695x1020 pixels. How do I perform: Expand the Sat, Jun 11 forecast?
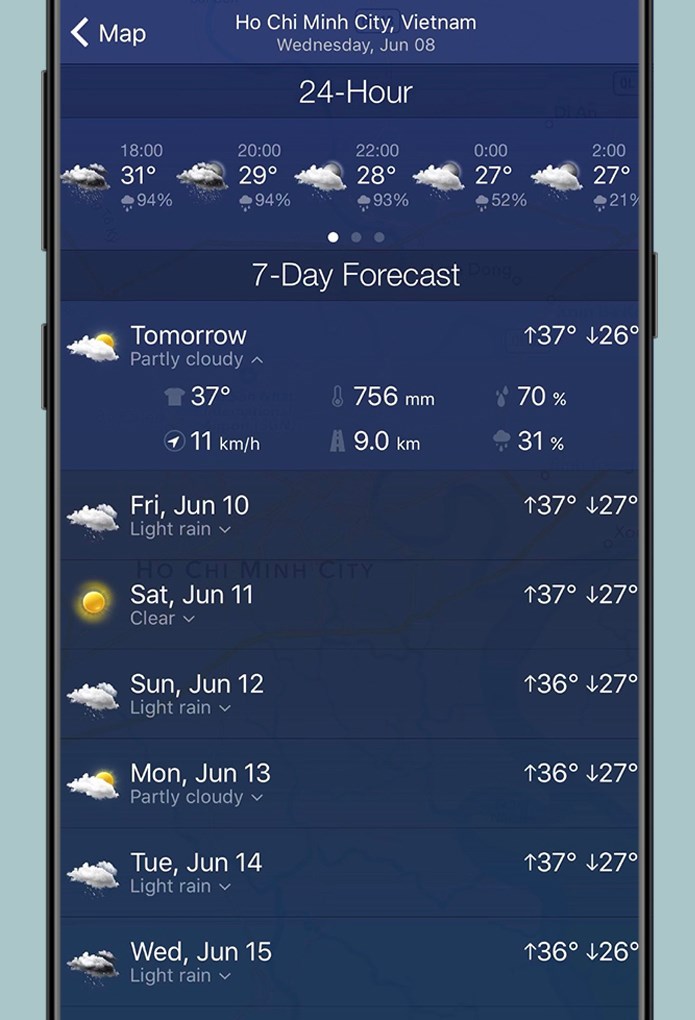point(188,619)
